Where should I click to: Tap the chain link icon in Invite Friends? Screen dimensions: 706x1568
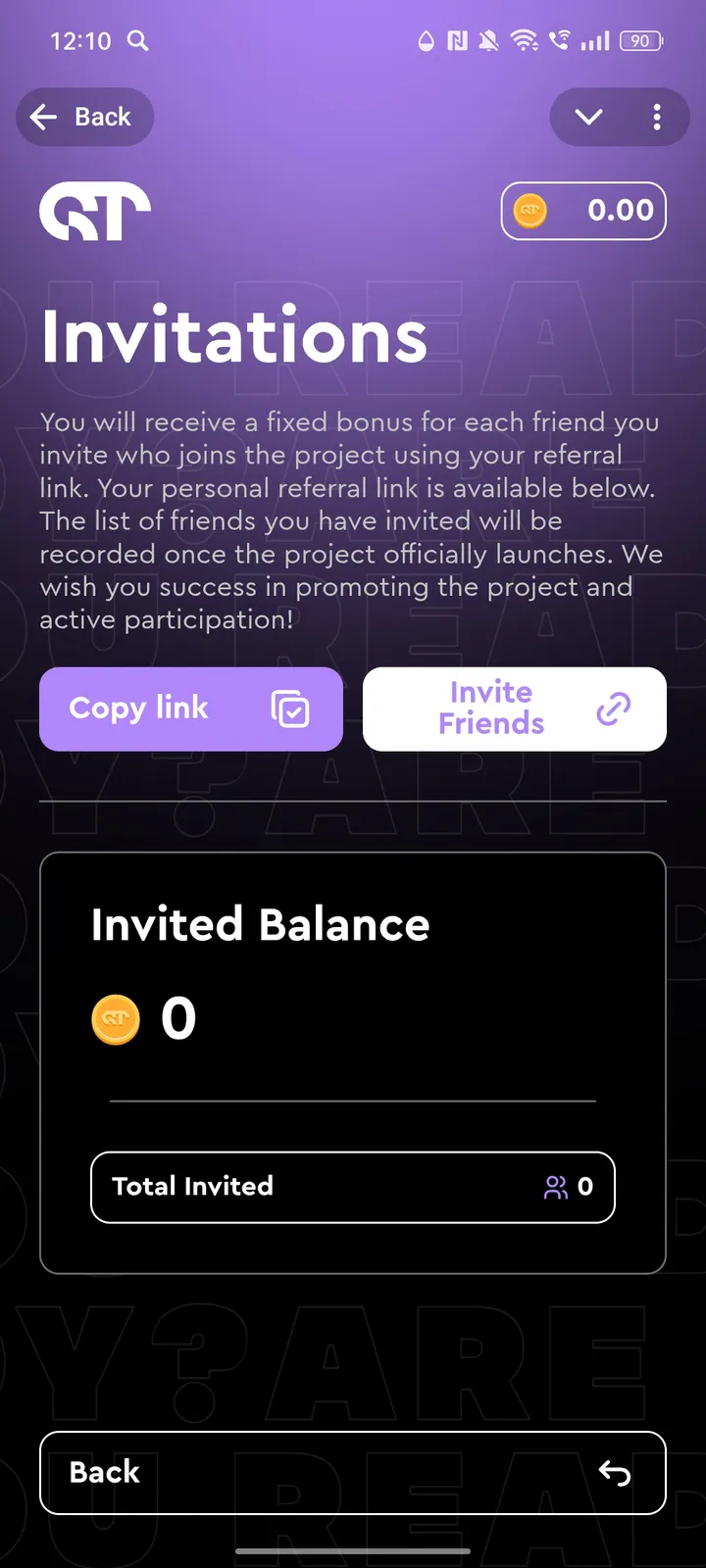tap(612, 709)
